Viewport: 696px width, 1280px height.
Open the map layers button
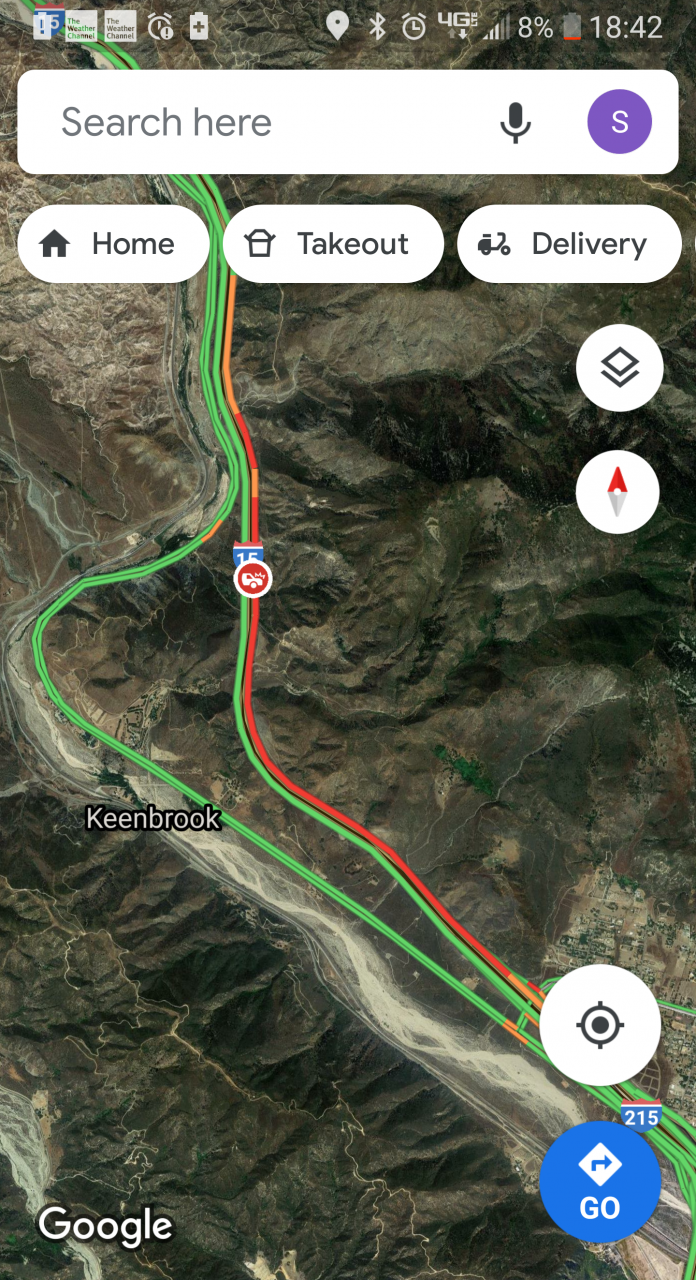[x=619, y=368]
